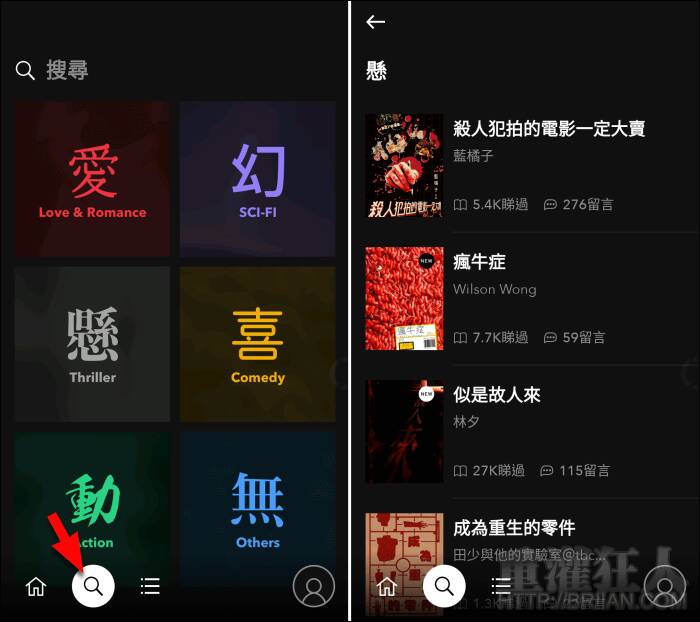Open the list tab on the category grid screen
Viewport: 700px width, 622px height.
(x=150, y=587)
